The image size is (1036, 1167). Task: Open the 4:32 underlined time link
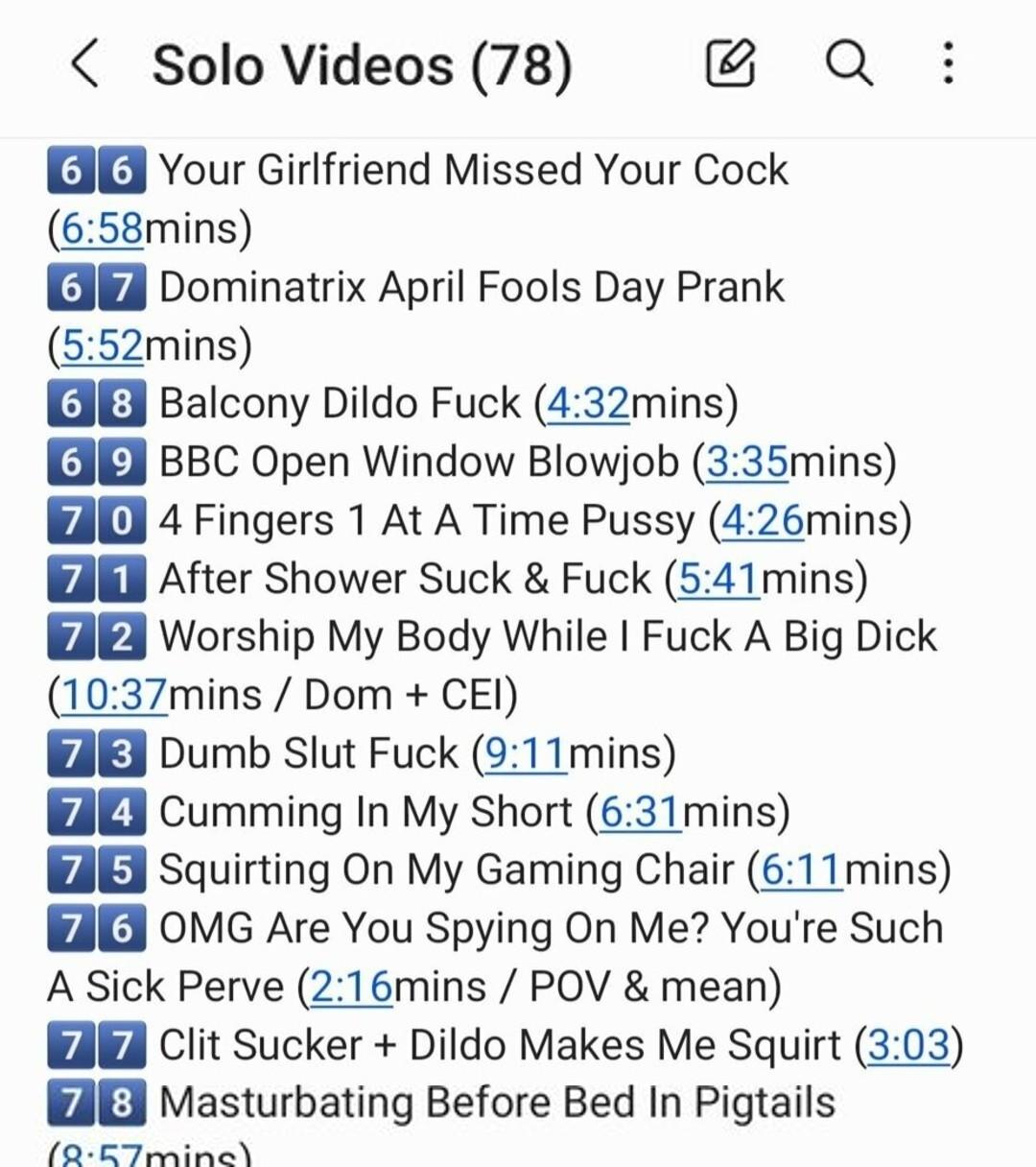[587, 404]
